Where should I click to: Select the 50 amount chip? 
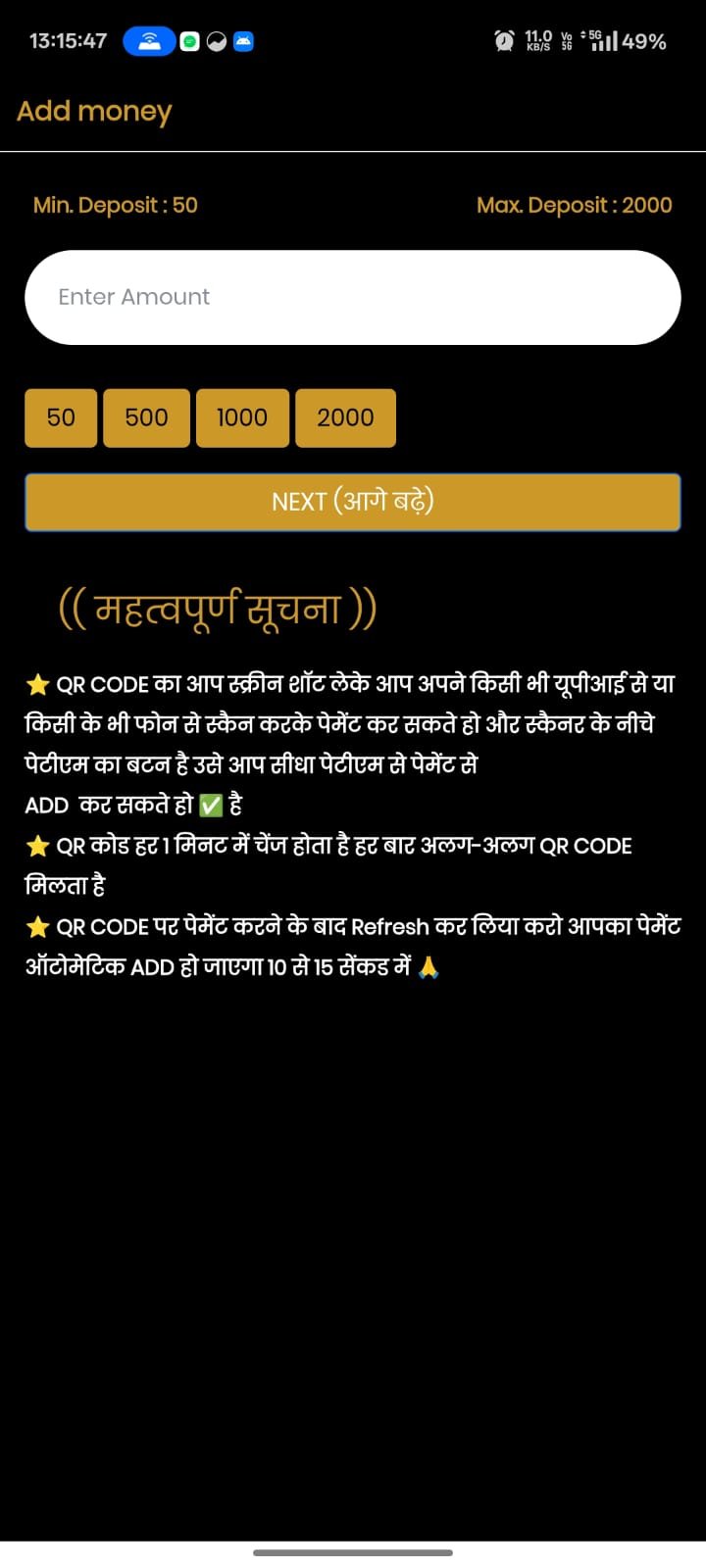tap(61, 417)
